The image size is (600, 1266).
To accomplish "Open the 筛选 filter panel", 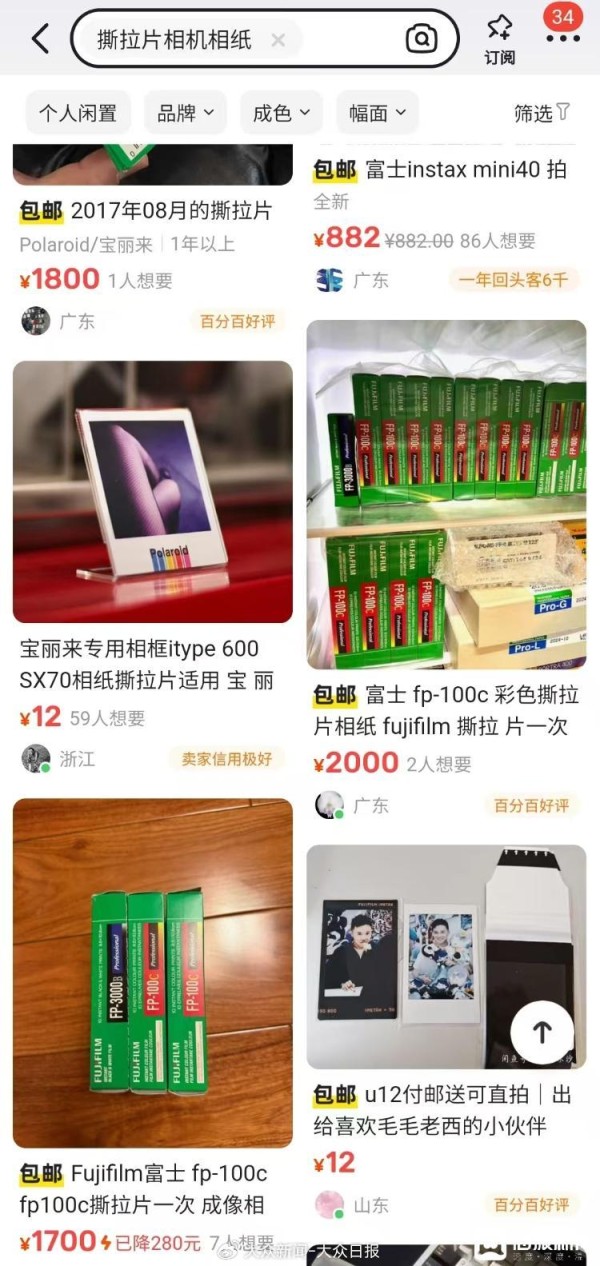I will tap(541, 113).
